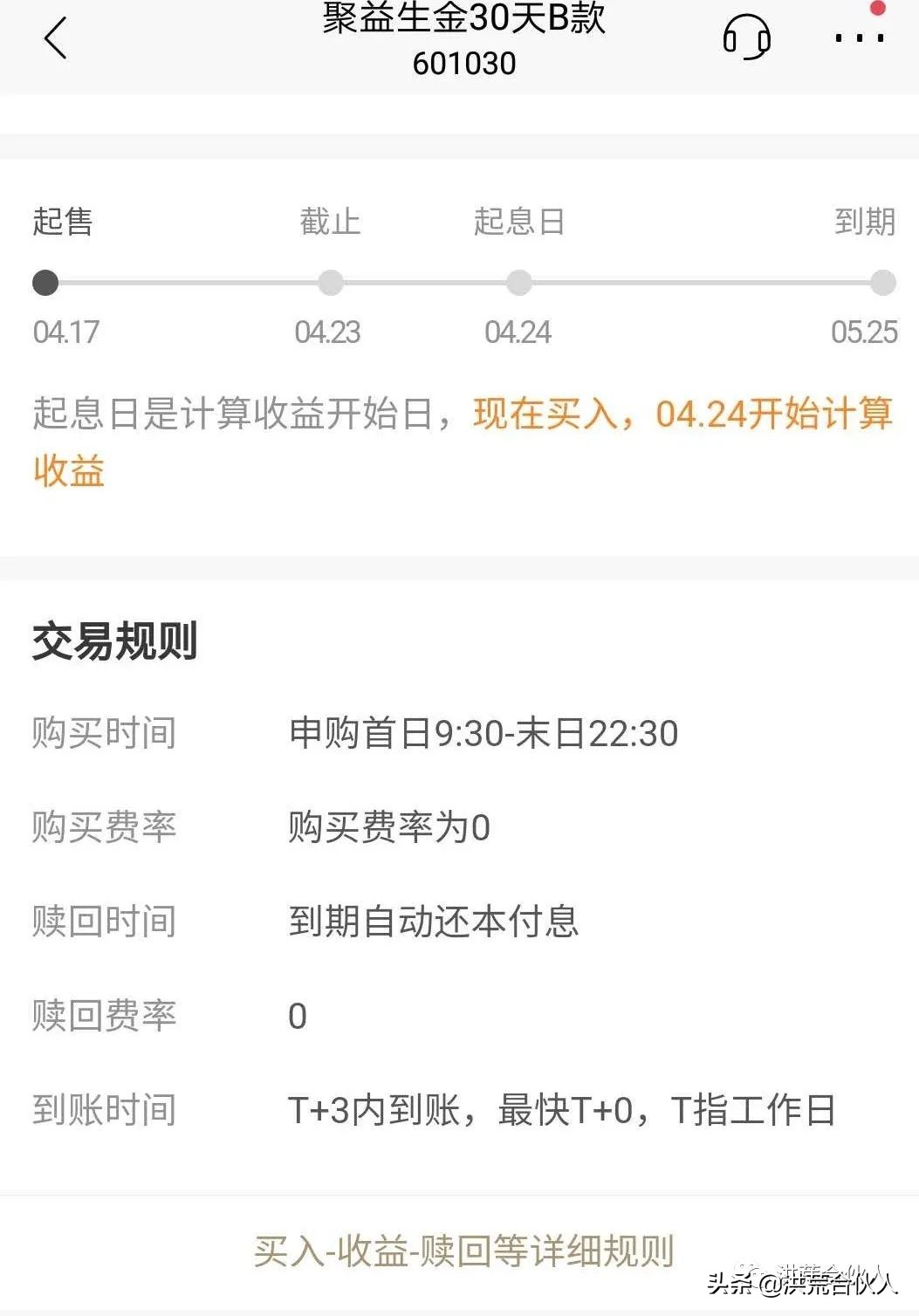
Task: Select the 起息日 timeline dot marker
Action: pyautogui.click(x=520, y=284)
